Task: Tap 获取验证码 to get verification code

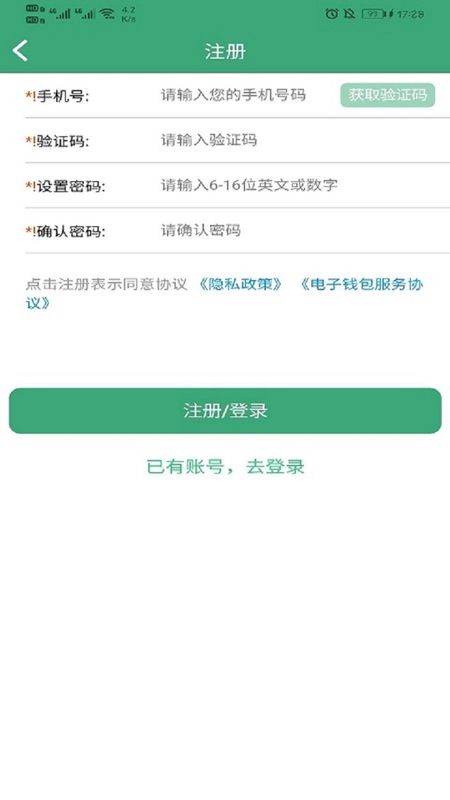Action: (388, 95)
